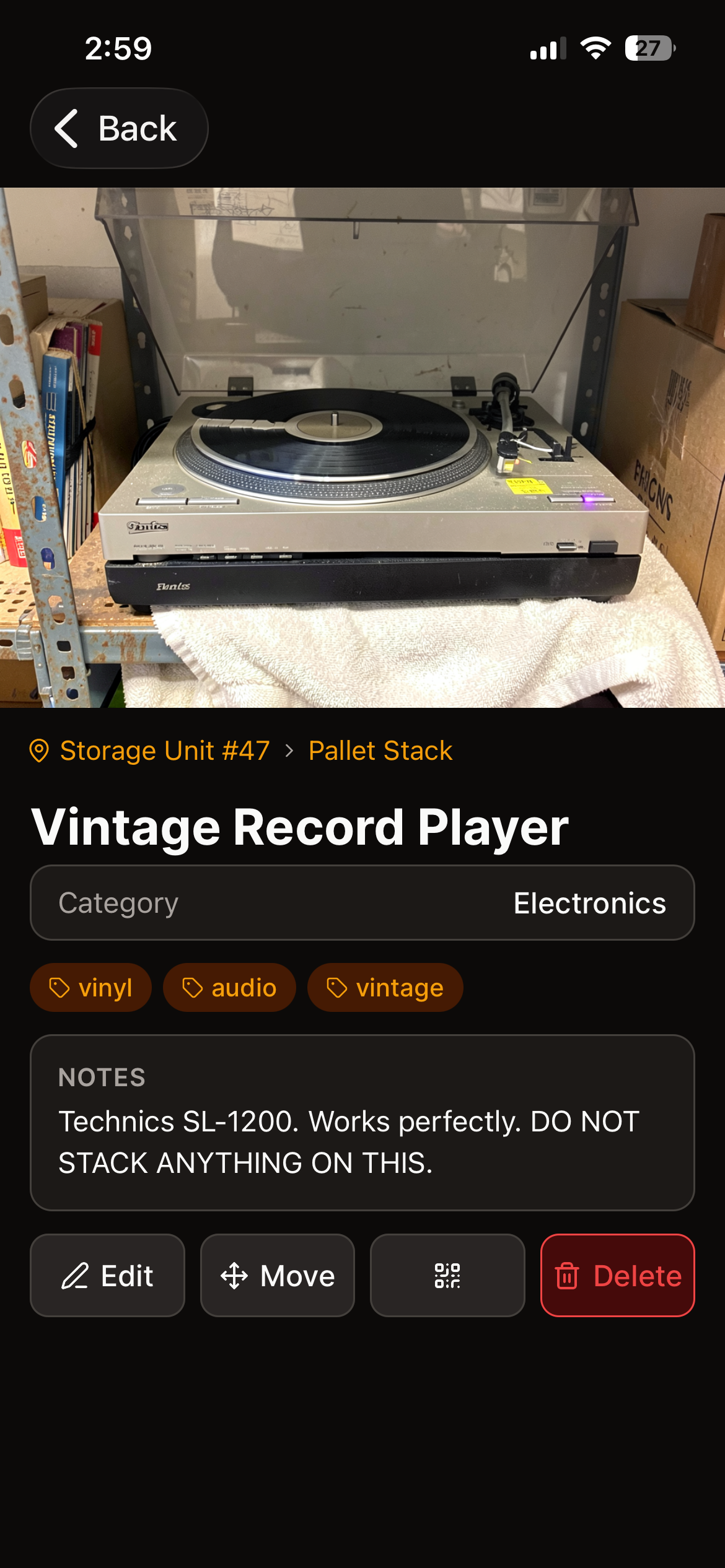The image size is (725, 1568).
Task: Move this item to another location
Action: pyautogui.click(x=278, y=1276)
